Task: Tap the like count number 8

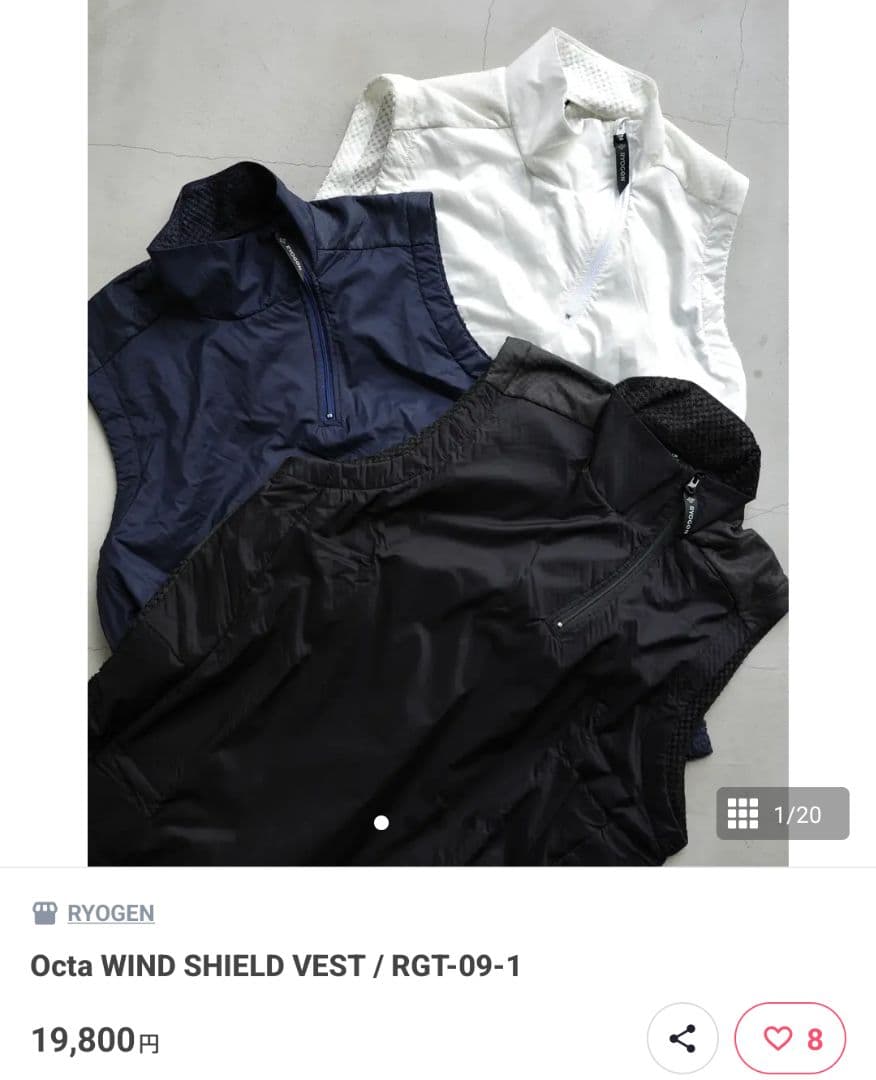Action: coord(812,1037)
